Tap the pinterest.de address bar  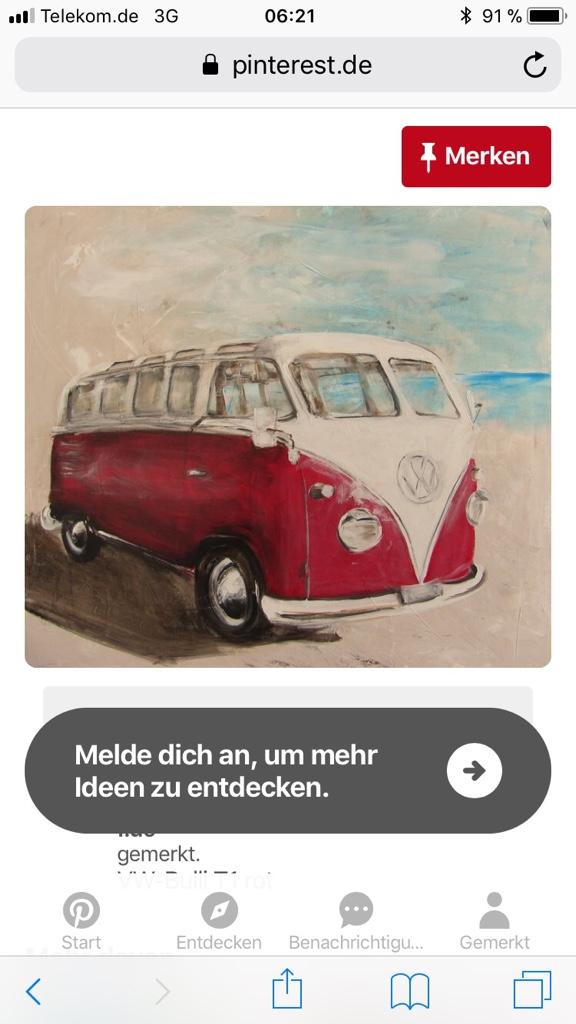tap(288, 65)
